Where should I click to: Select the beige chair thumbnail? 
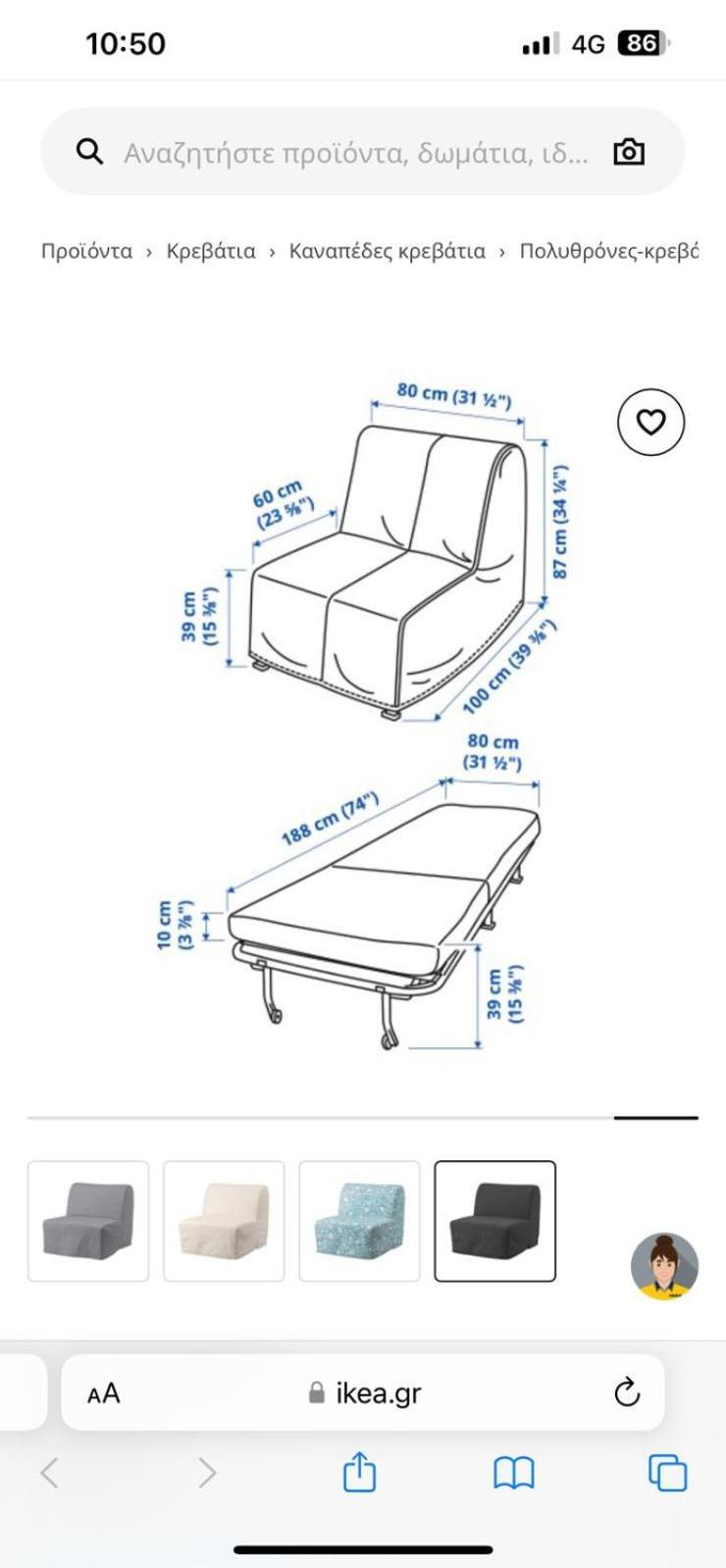tap(224, 1221)
